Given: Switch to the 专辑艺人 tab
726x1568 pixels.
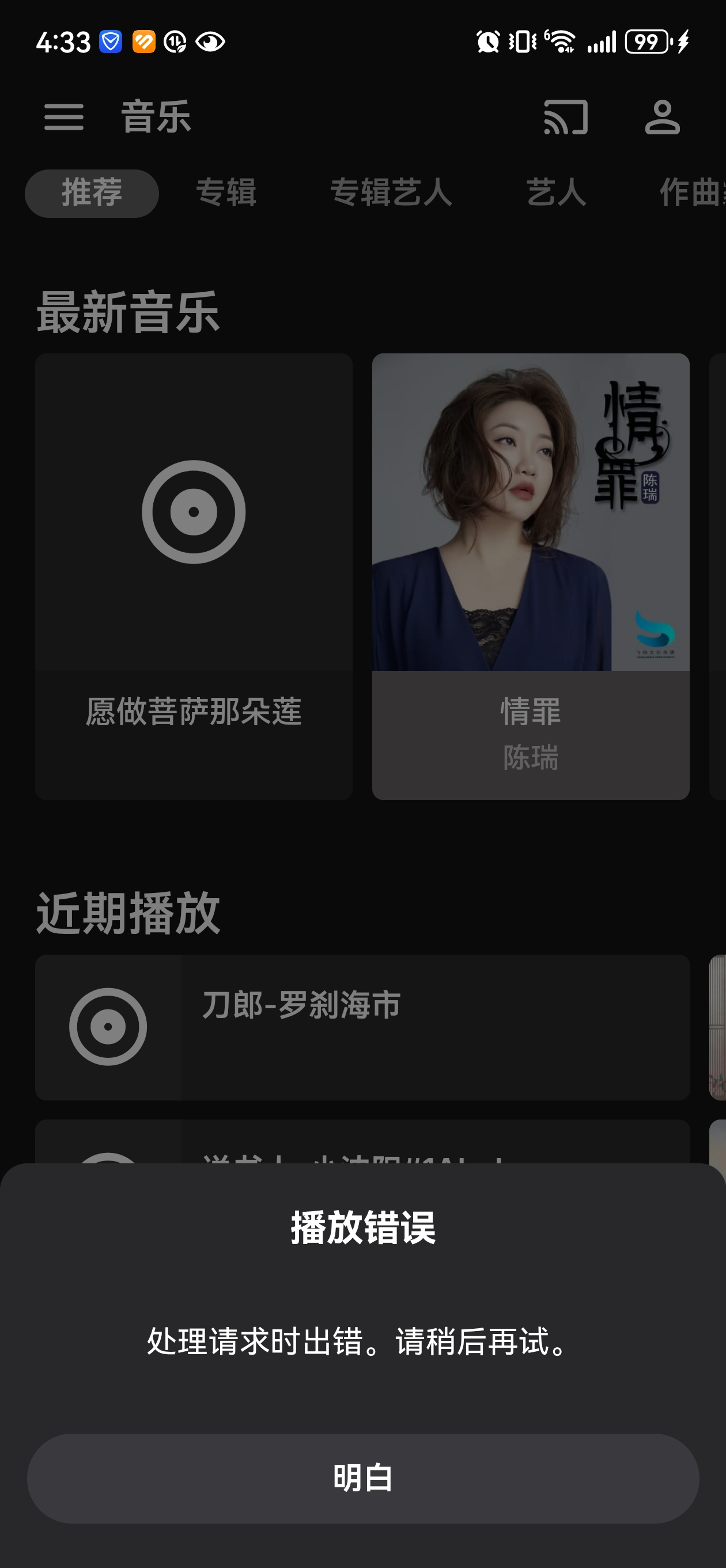Looking at the screenshot, I should pos(391,193).
